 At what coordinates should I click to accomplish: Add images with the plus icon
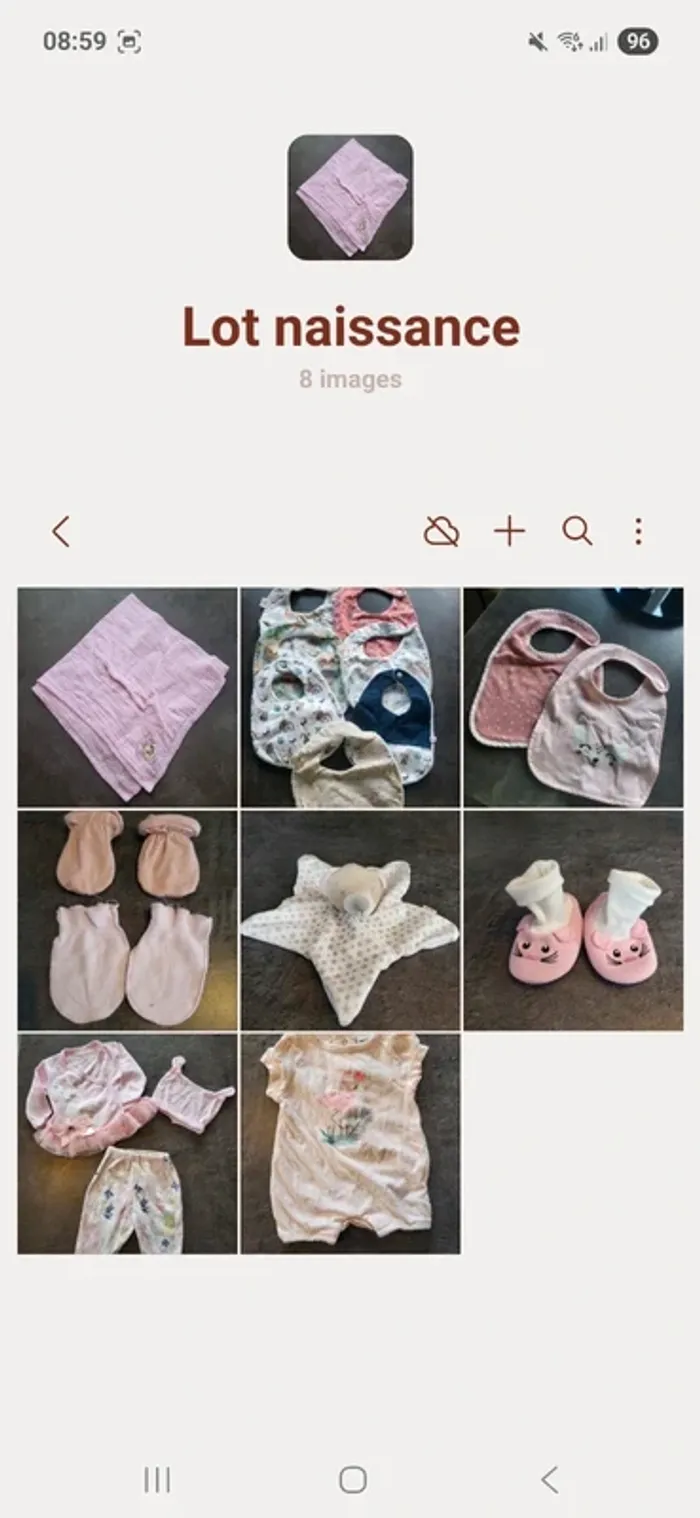[509, 531]
